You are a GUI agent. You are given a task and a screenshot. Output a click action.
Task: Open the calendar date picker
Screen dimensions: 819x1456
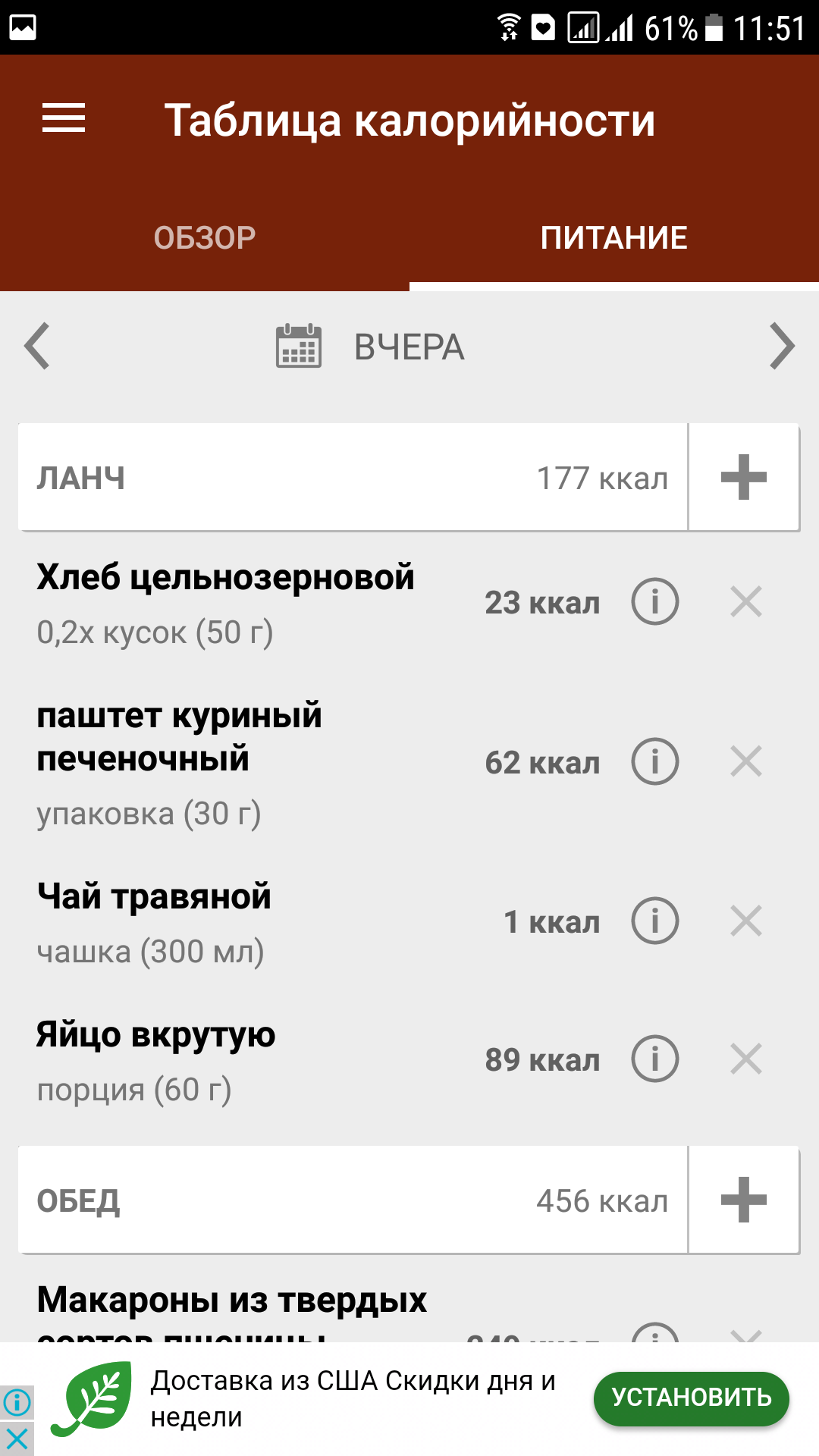(299, 347)
